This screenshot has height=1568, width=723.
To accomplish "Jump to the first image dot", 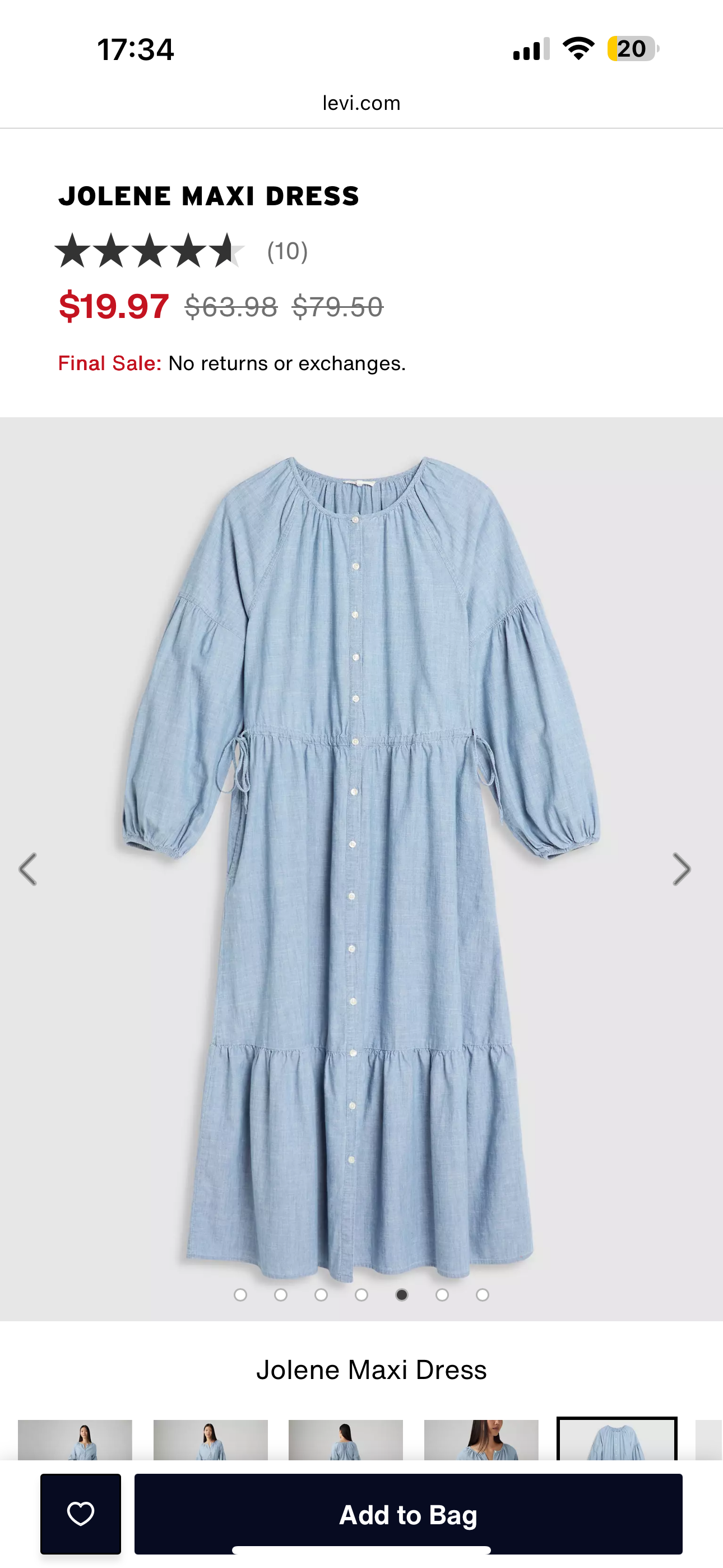I will pos(240,1295).
